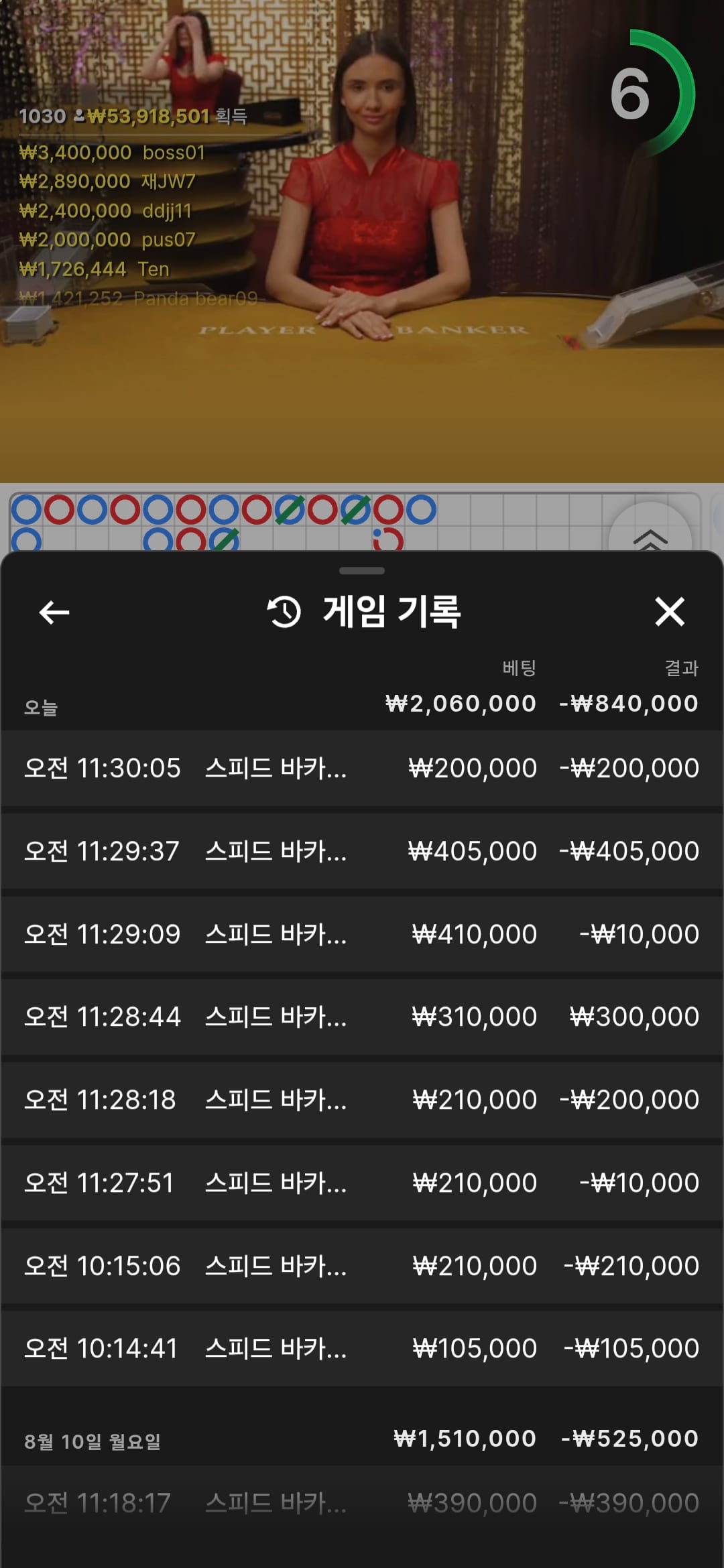Select the 오전 11:28:18 game record
Viewport: 724px width, 1568px height.
[362, 1100]
